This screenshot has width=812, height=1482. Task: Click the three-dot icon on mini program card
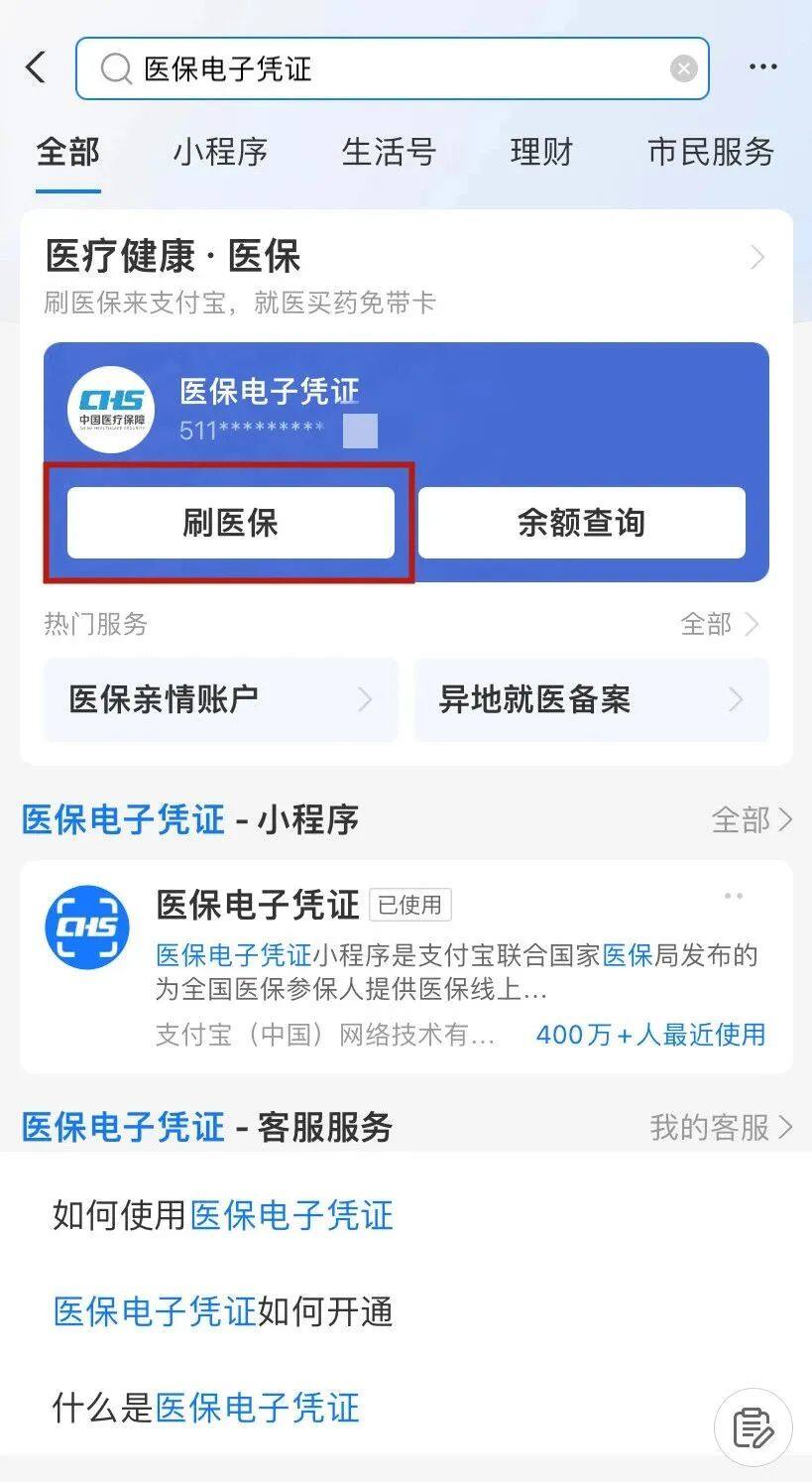coord(735,896)
